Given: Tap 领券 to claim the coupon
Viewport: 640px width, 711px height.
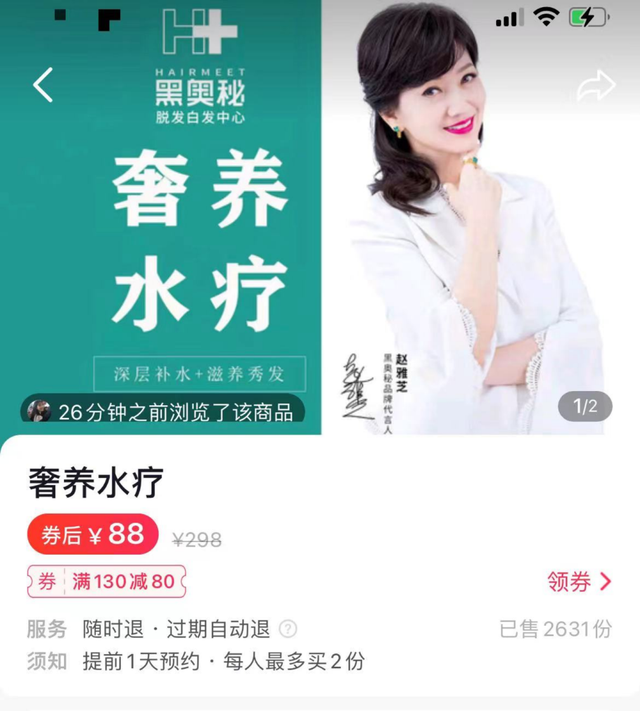Looking at the screenshot, I should point(580,581).
